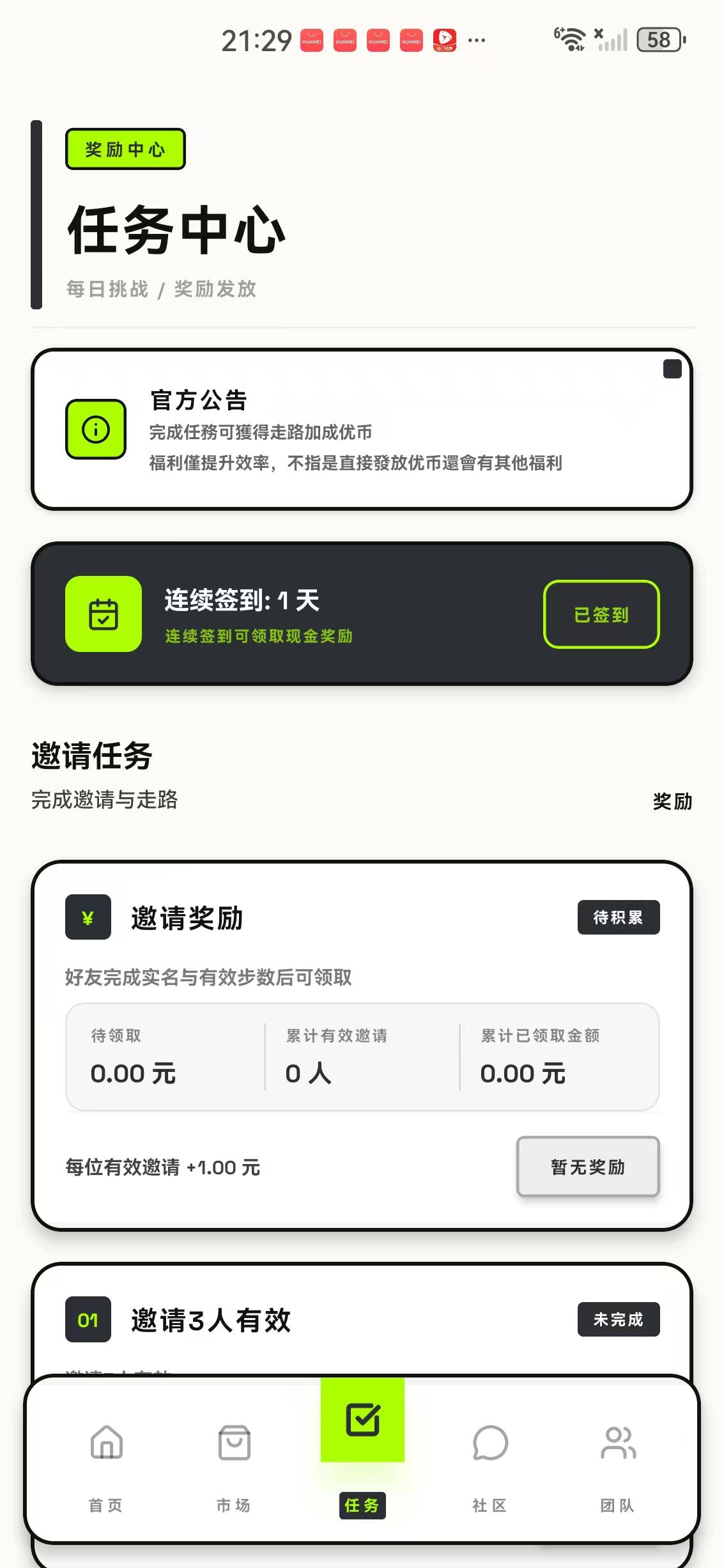Tap the 待领取 0.00 元 stat area
This screenshot has height=1568, width=724.
[134, 1061]
